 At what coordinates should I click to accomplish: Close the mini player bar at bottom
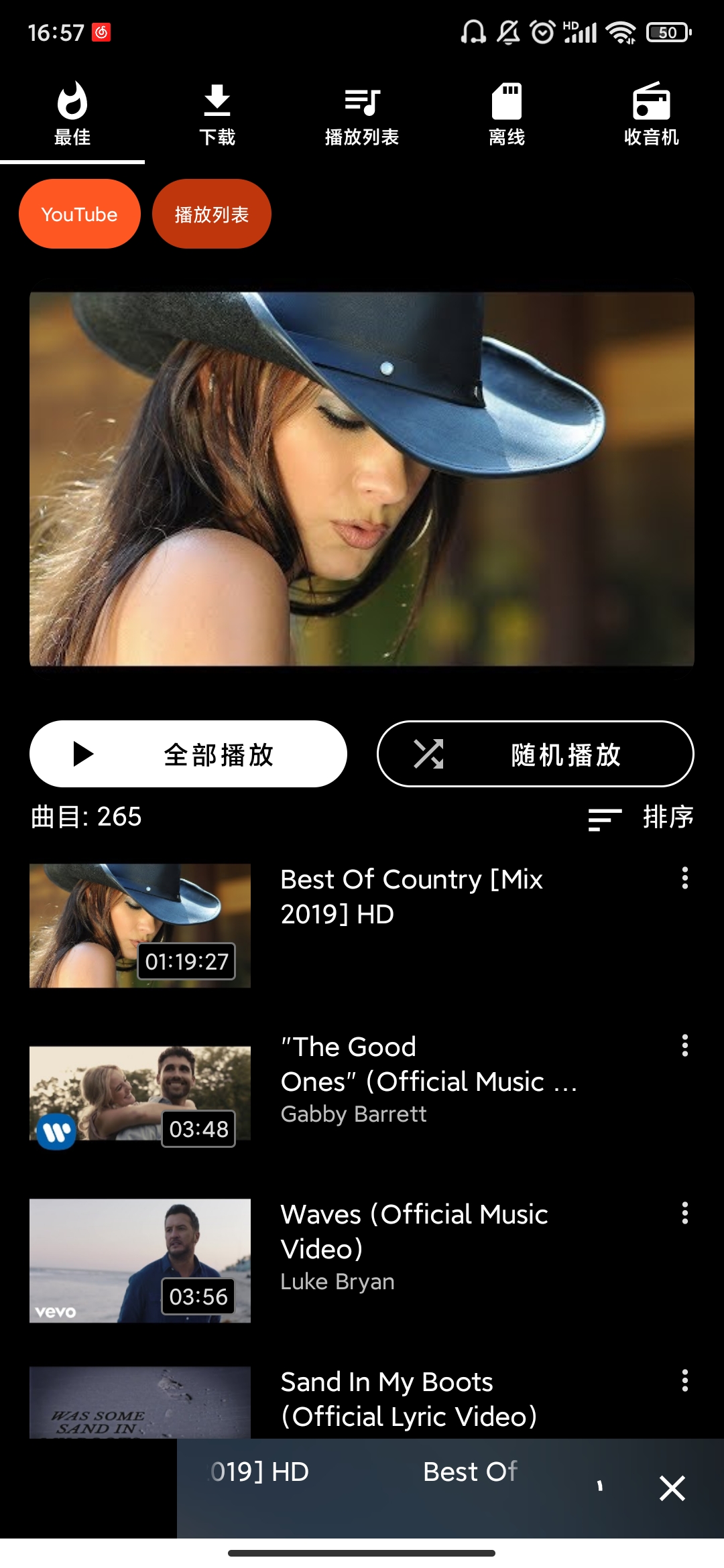point(672,1488)
